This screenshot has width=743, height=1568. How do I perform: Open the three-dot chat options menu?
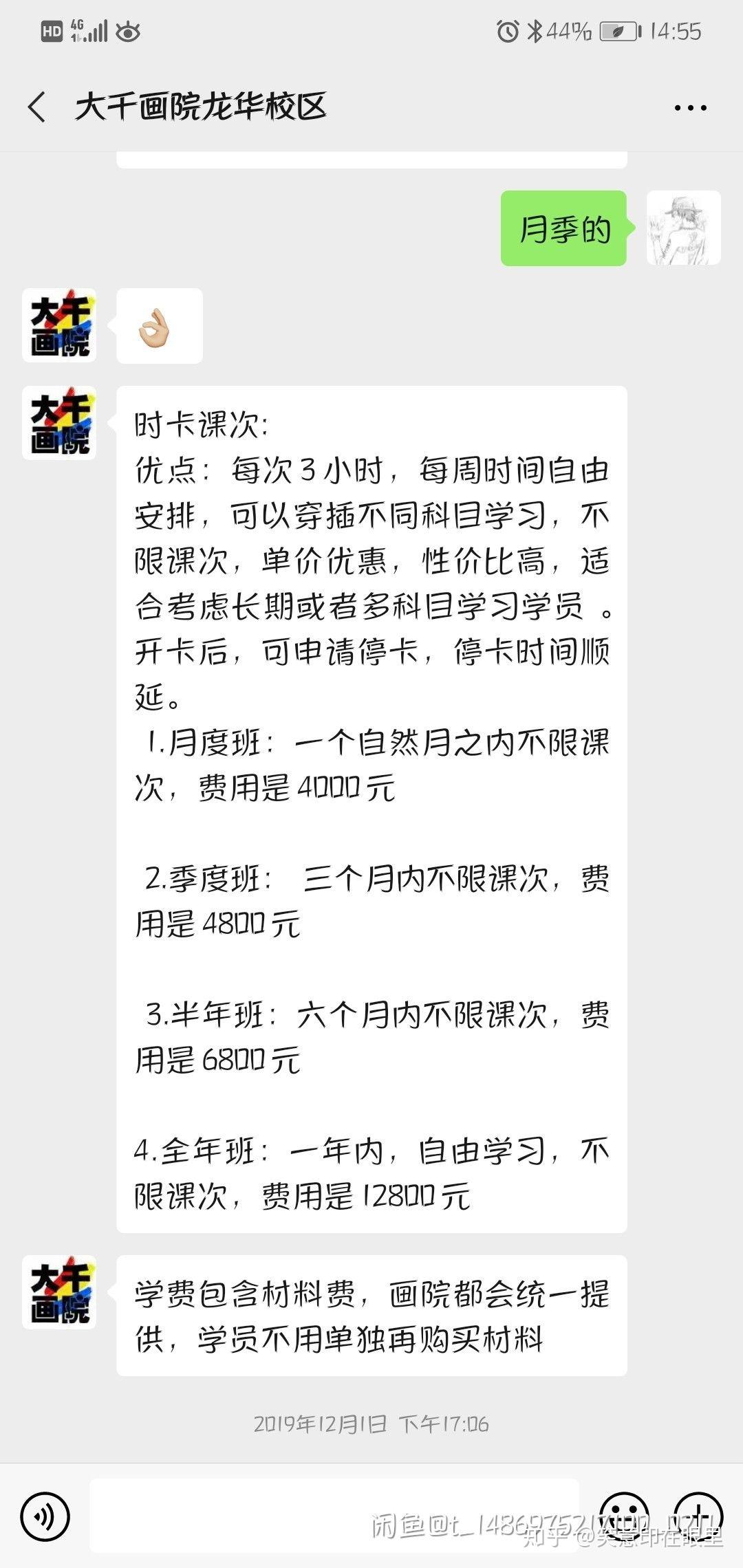[x=690, y=108]
